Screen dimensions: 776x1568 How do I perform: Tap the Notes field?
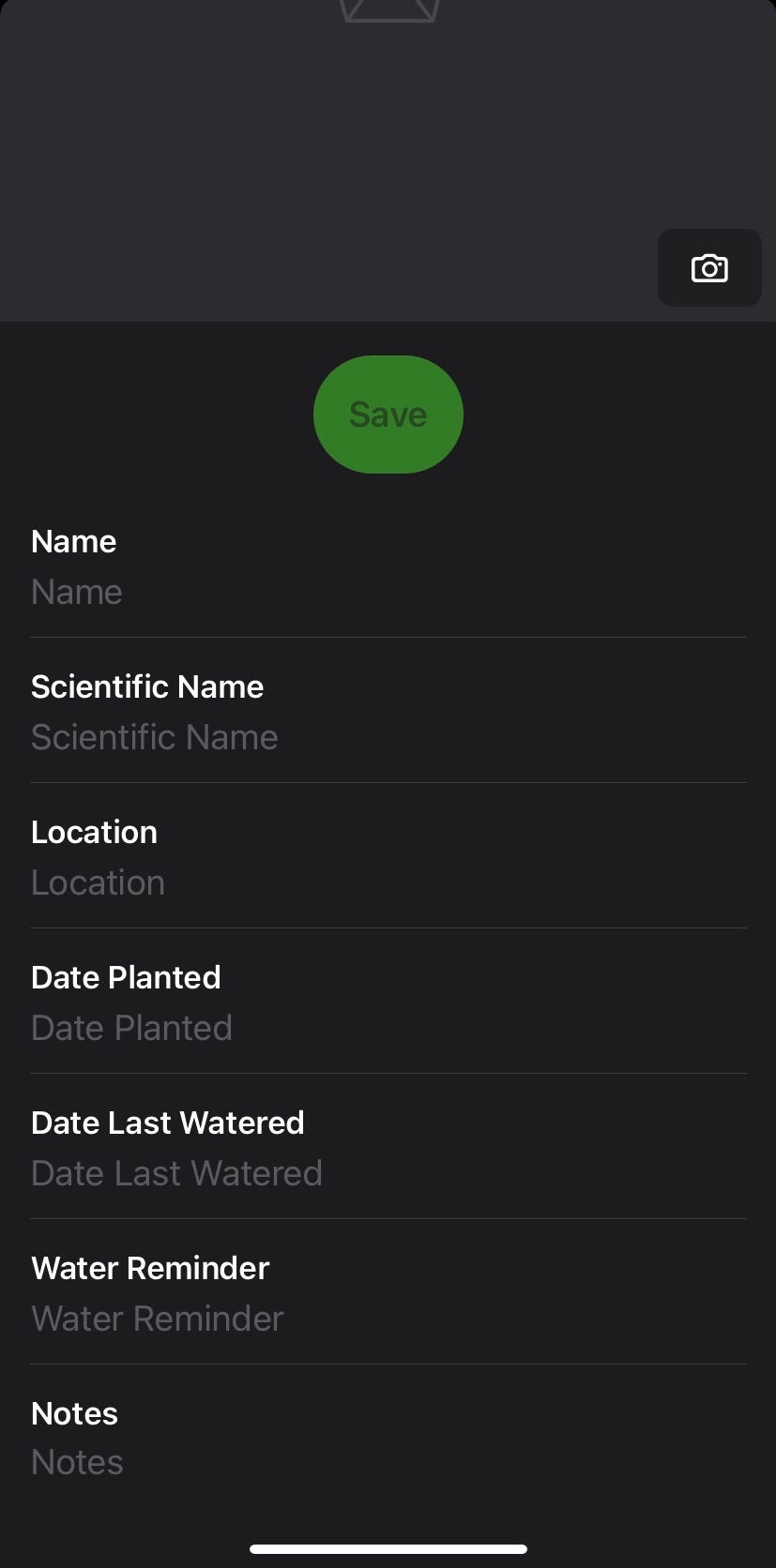click(388, 1462)
